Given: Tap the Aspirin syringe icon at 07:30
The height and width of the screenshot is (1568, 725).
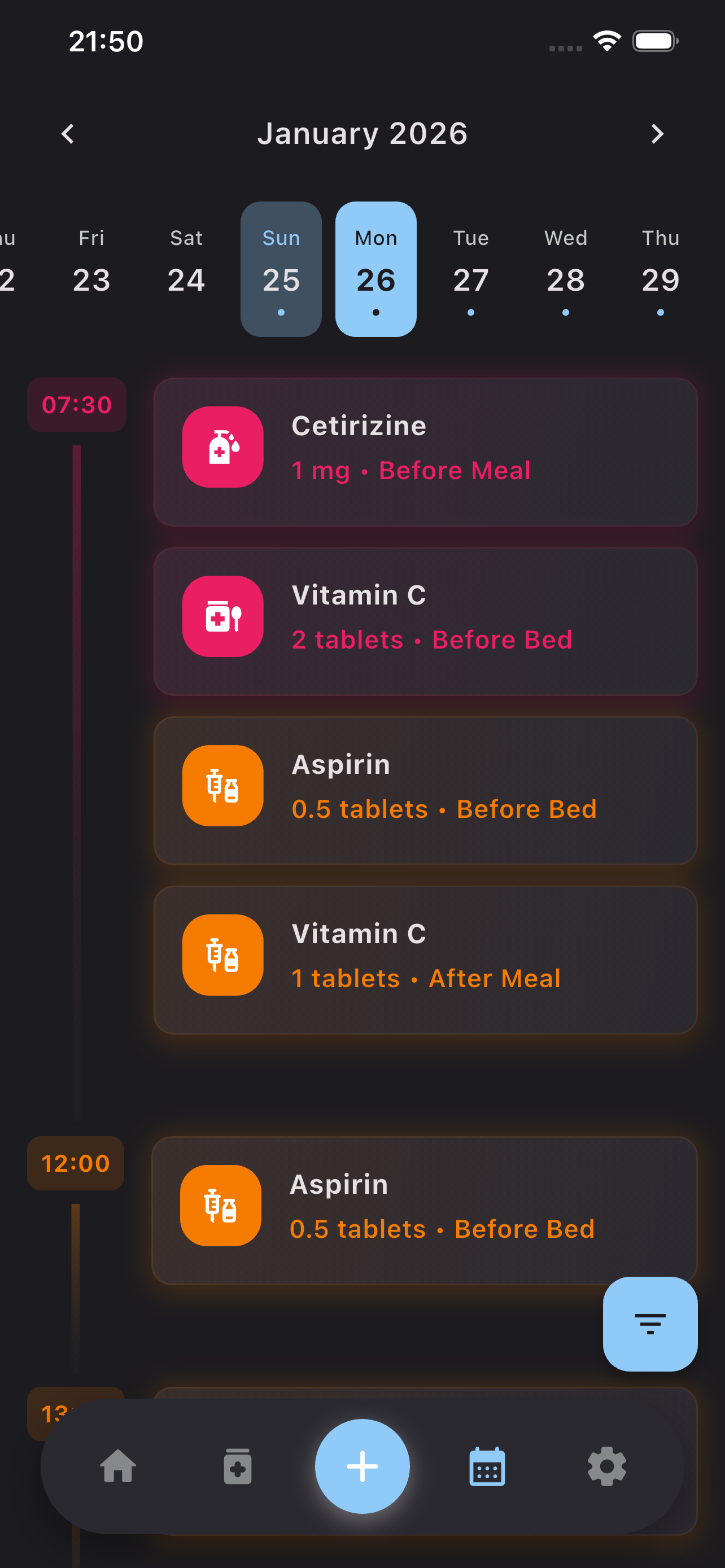Looking at the screenshot, I should 223,785.
